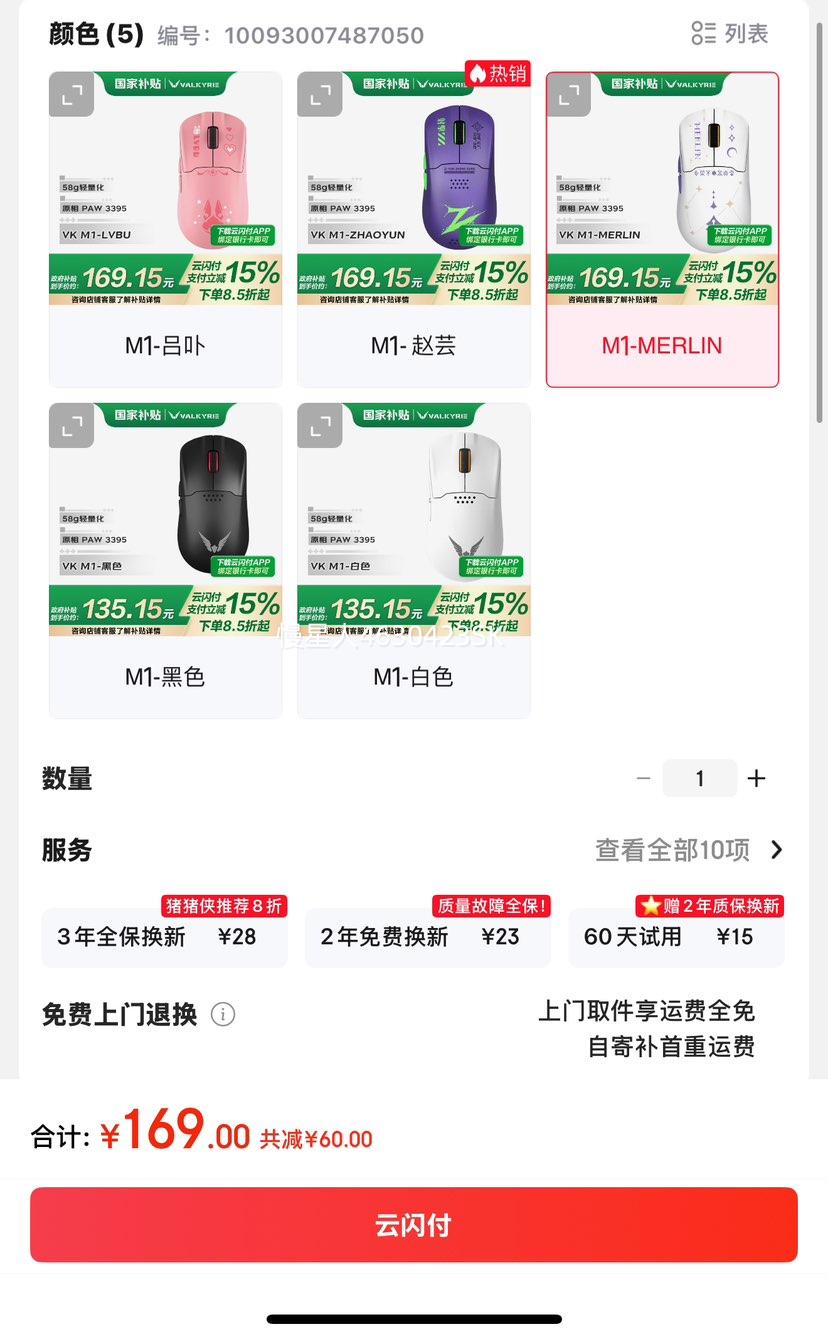
Task: Enlarge the M1-吕卟 product image
Action: tap(72, 95)
